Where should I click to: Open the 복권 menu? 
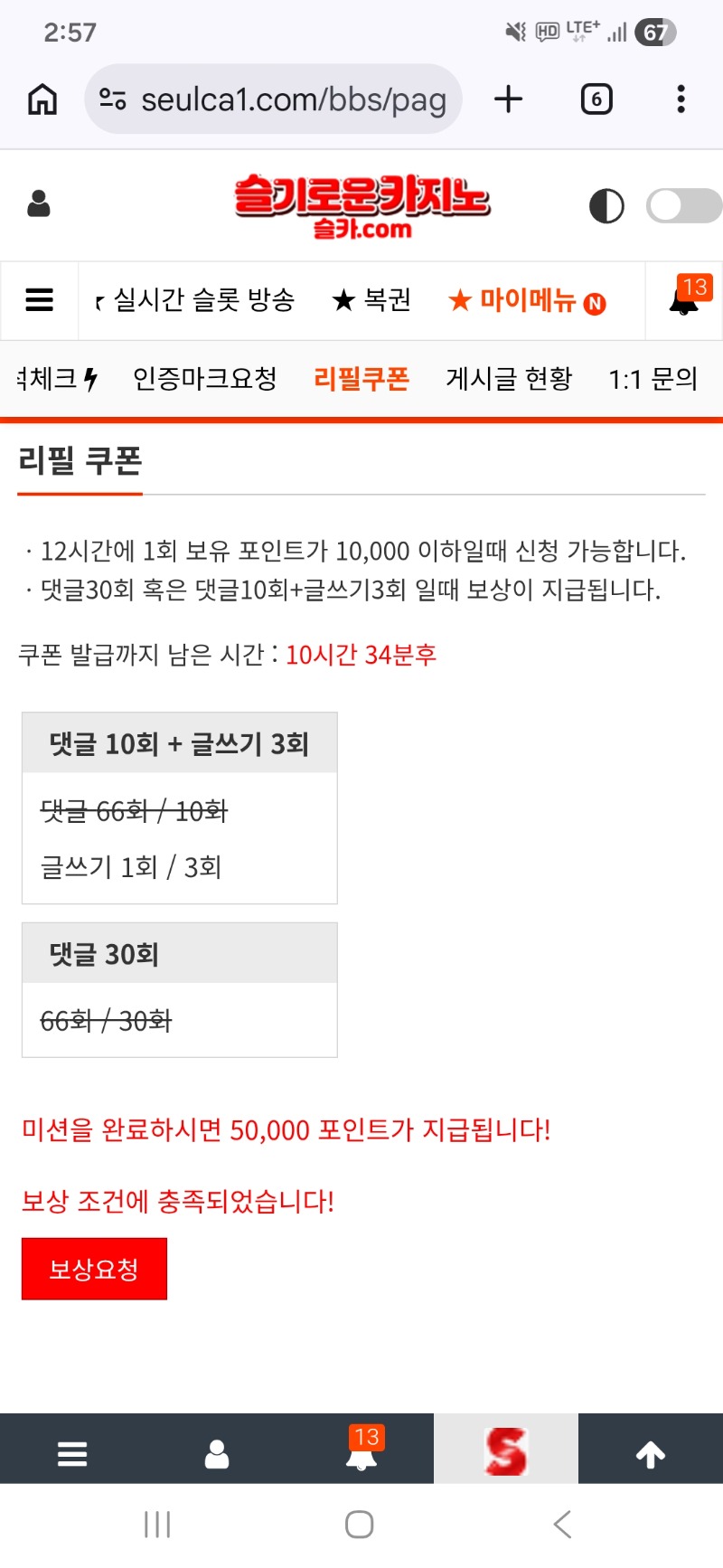371,300
